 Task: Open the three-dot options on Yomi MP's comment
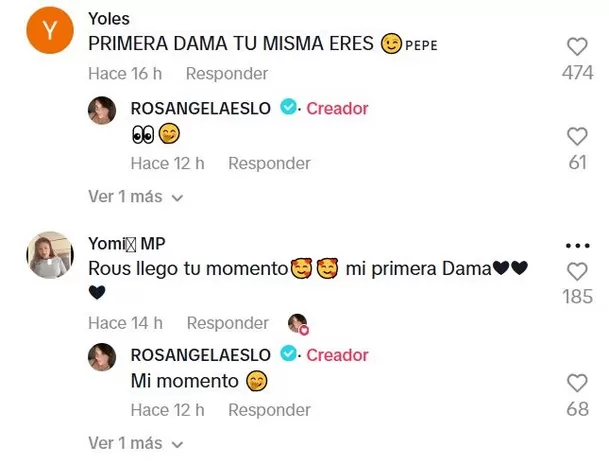tap(577, 245)
